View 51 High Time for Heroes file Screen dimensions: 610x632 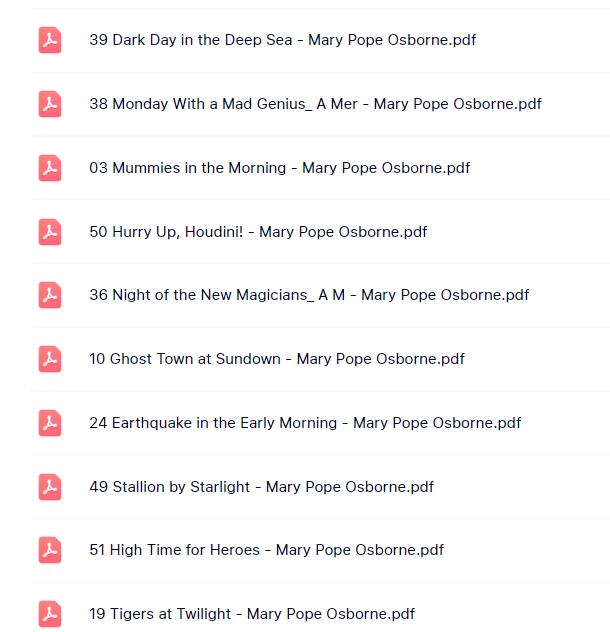point(266,550)
